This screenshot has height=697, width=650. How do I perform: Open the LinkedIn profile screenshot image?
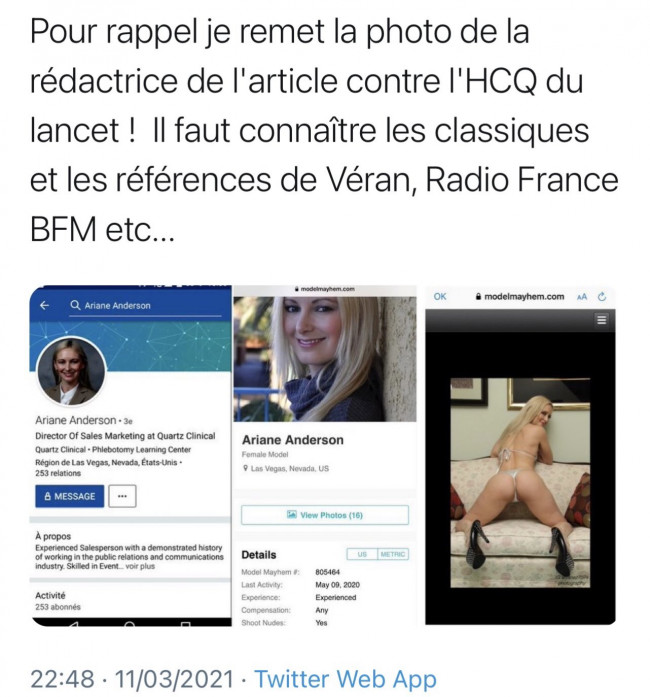(127, 455)
